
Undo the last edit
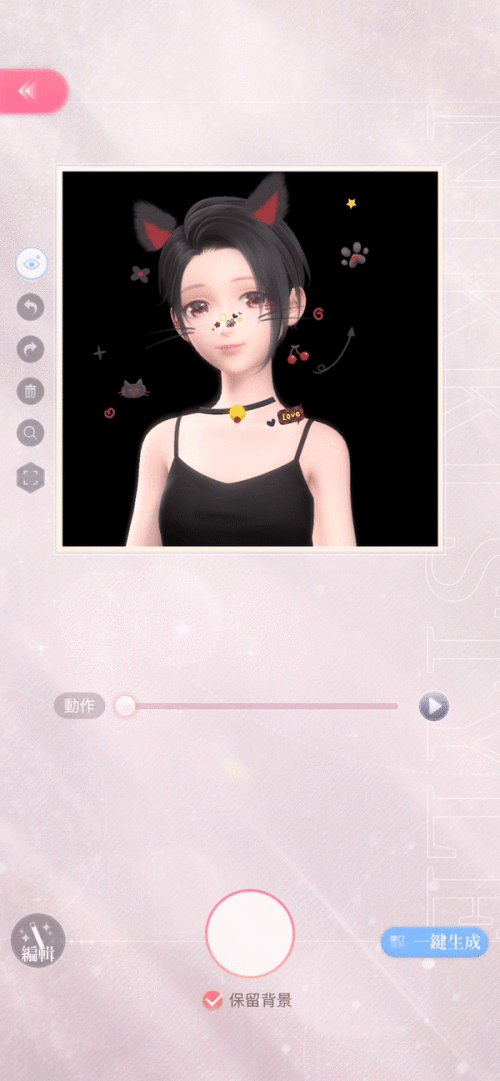pos(30,307)
